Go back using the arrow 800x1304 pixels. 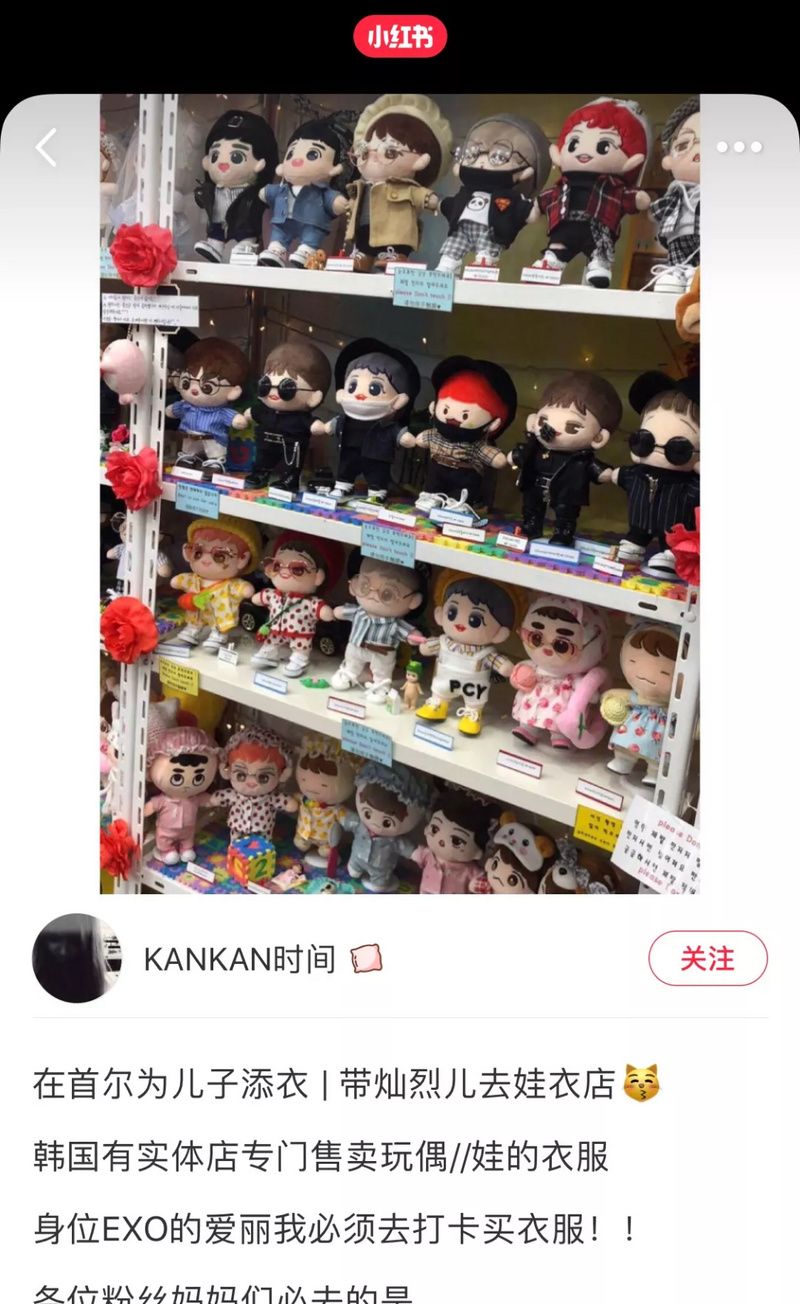[x=46, y=148]
